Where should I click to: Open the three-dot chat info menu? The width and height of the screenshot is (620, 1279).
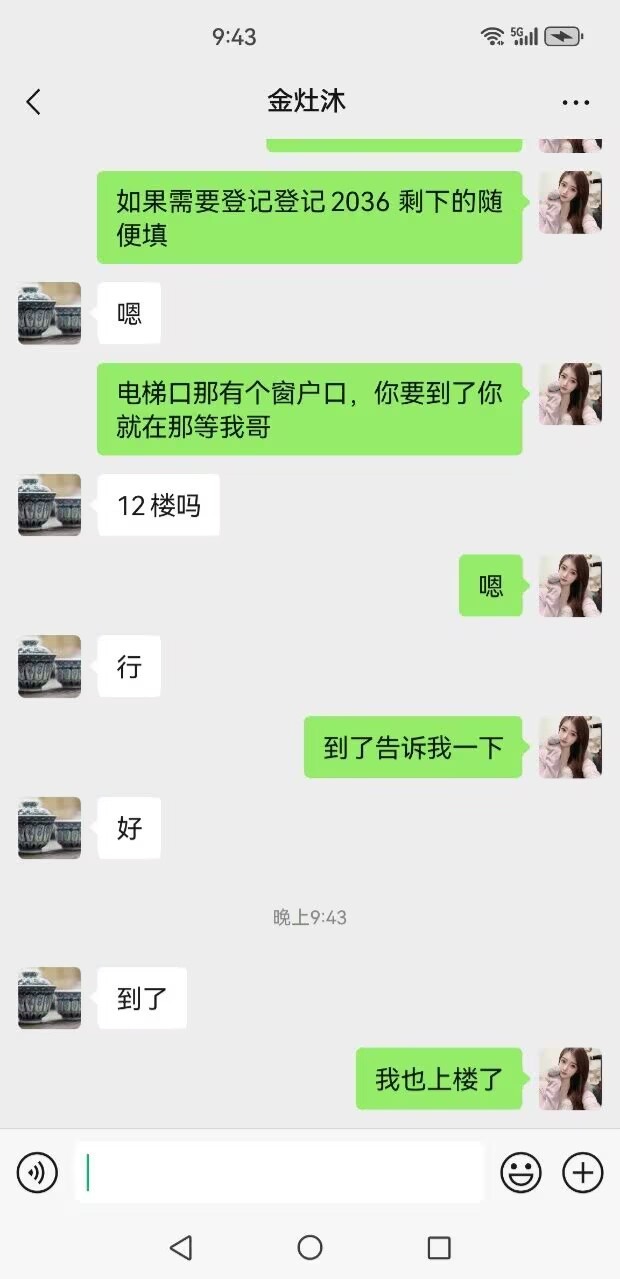575,102
